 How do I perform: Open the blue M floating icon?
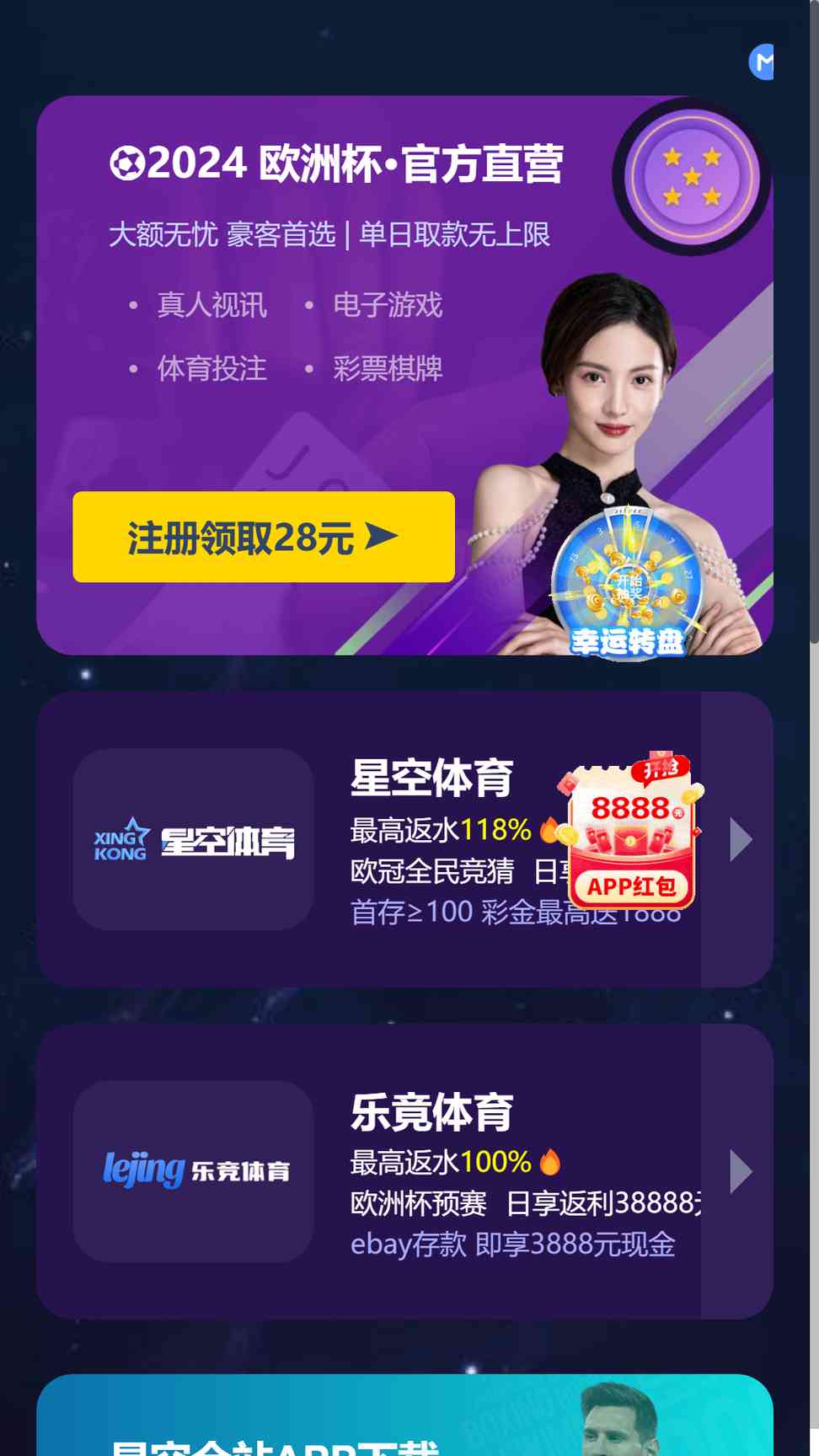761,62
